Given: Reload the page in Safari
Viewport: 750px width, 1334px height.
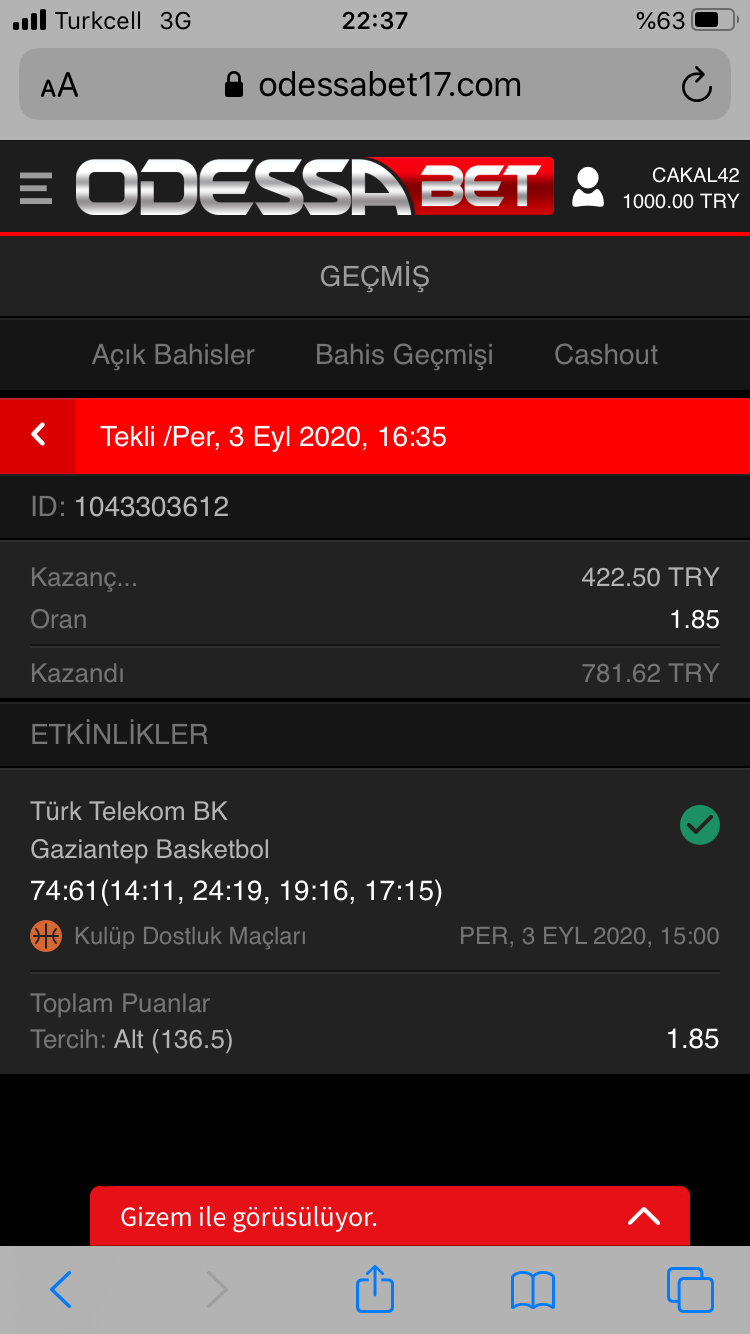Looking at the screenshot, I should (x=696, y=85).
